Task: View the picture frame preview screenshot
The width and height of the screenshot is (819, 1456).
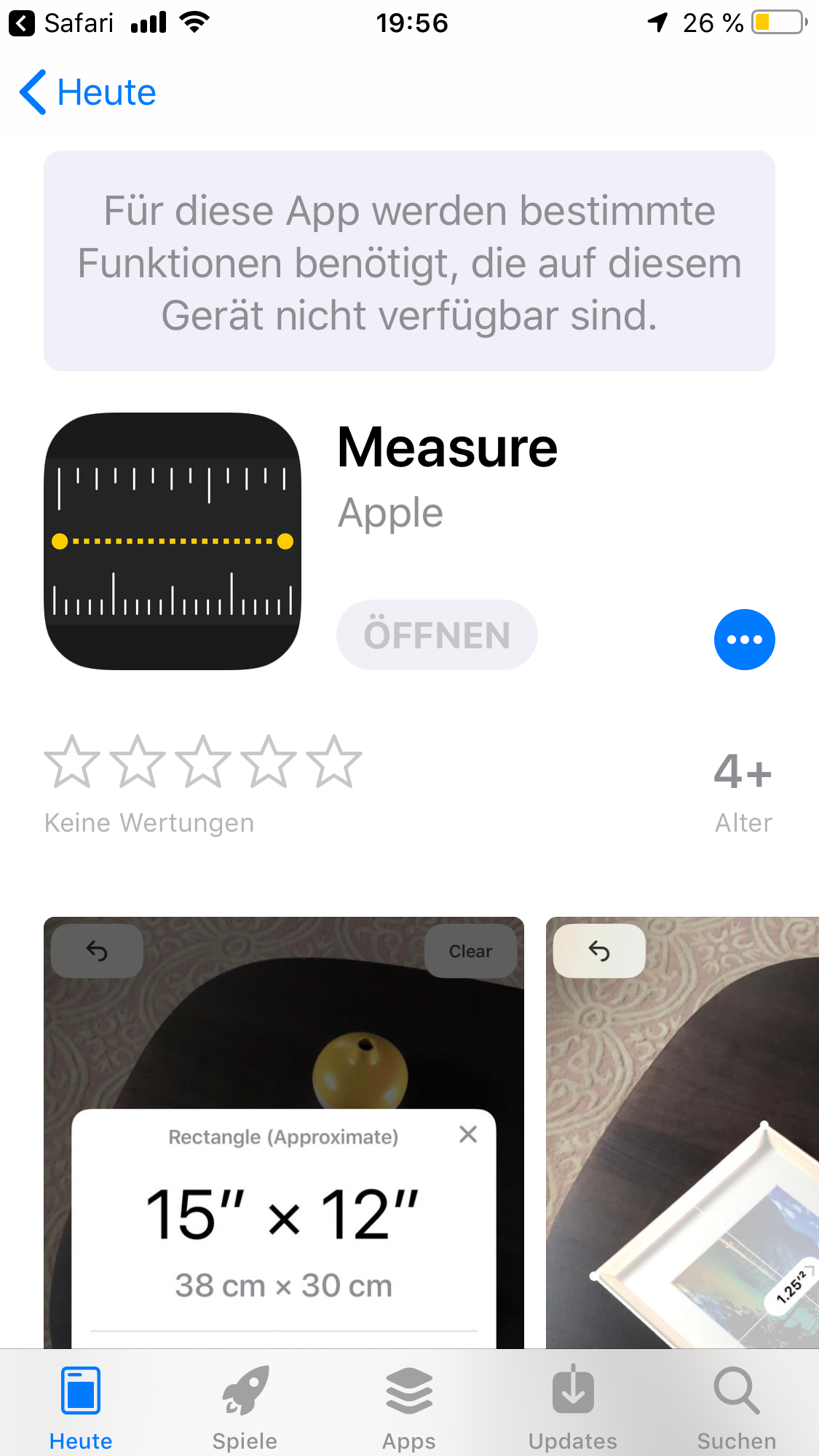Action: click(x=682, y=1132)
